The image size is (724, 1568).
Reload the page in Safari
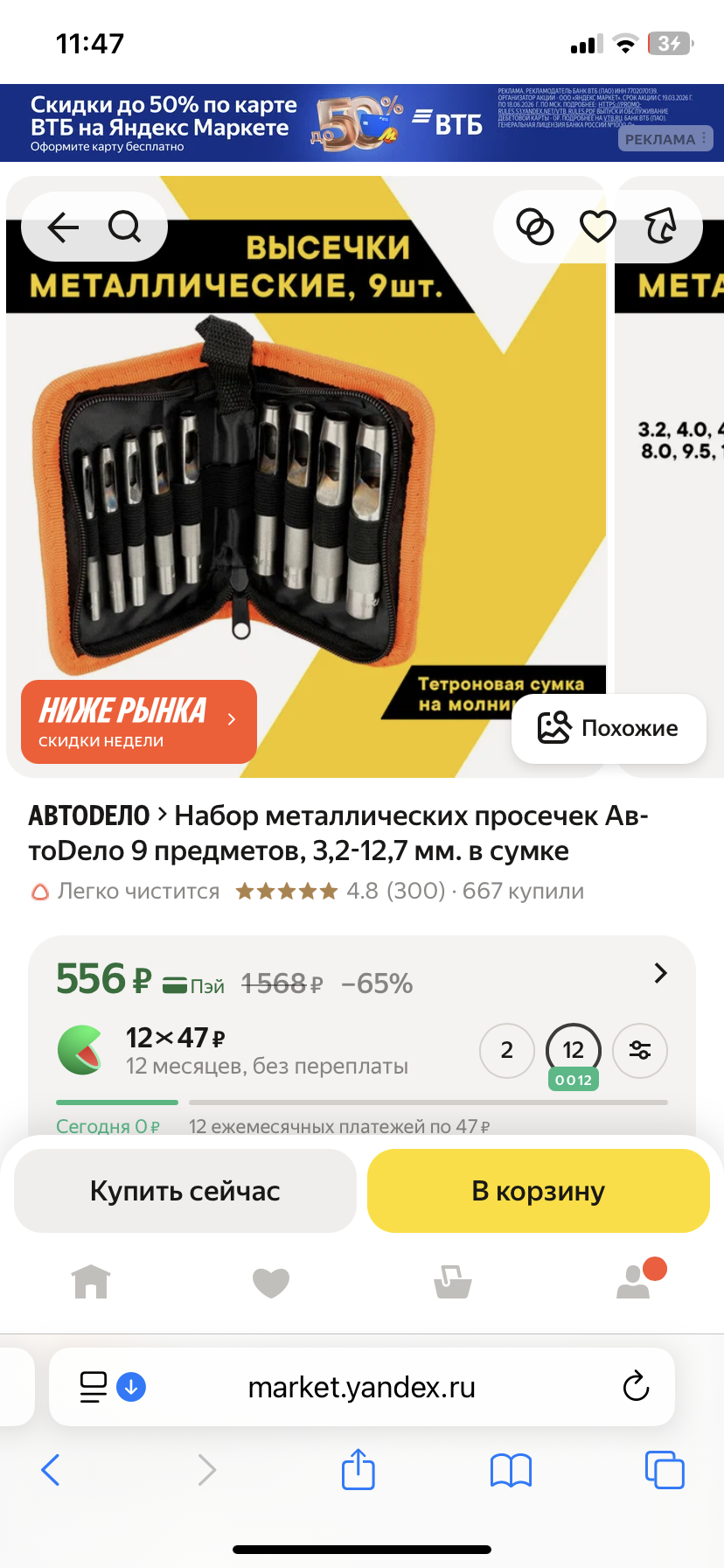(x=636, y=1387)
